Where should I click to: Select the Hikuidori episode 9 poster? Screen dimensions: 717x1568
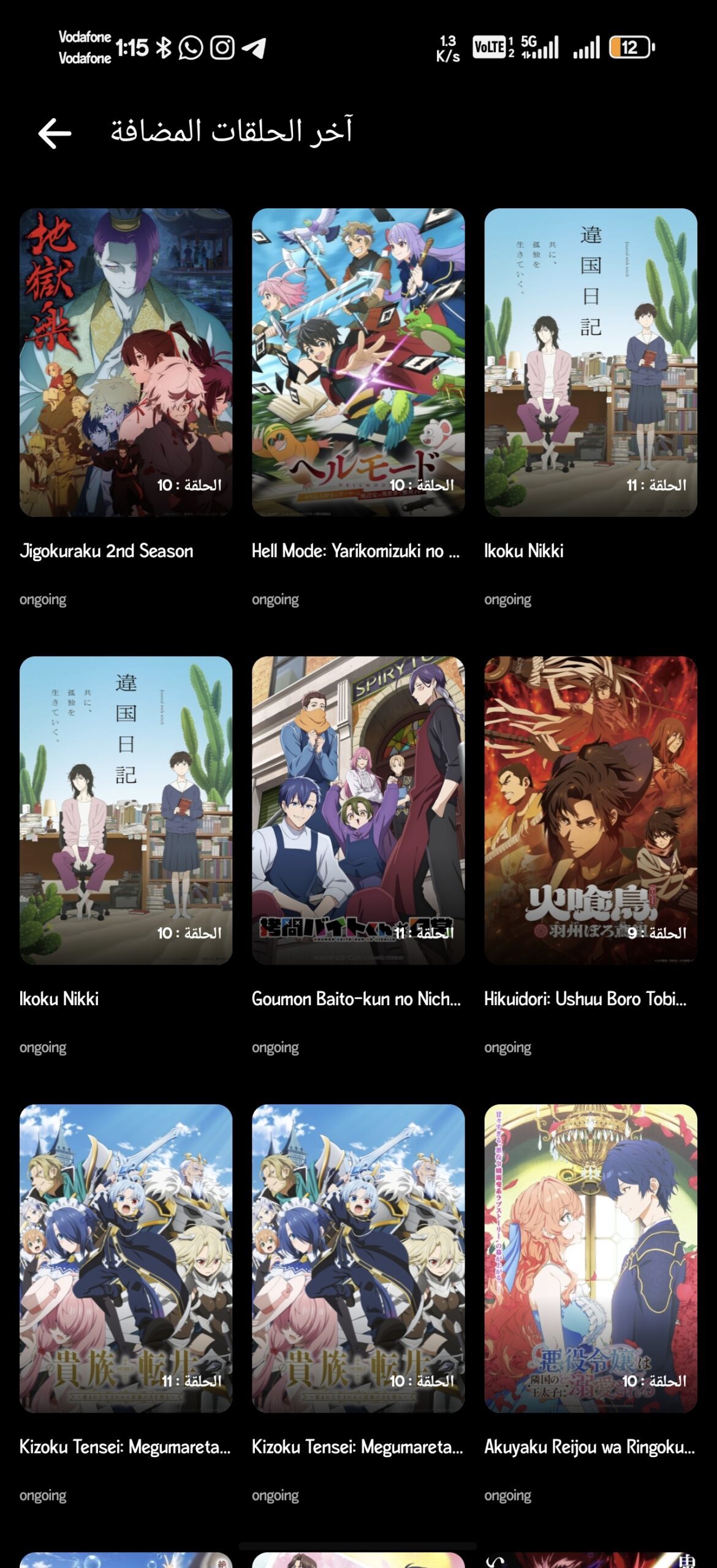(x=590, y=809)
